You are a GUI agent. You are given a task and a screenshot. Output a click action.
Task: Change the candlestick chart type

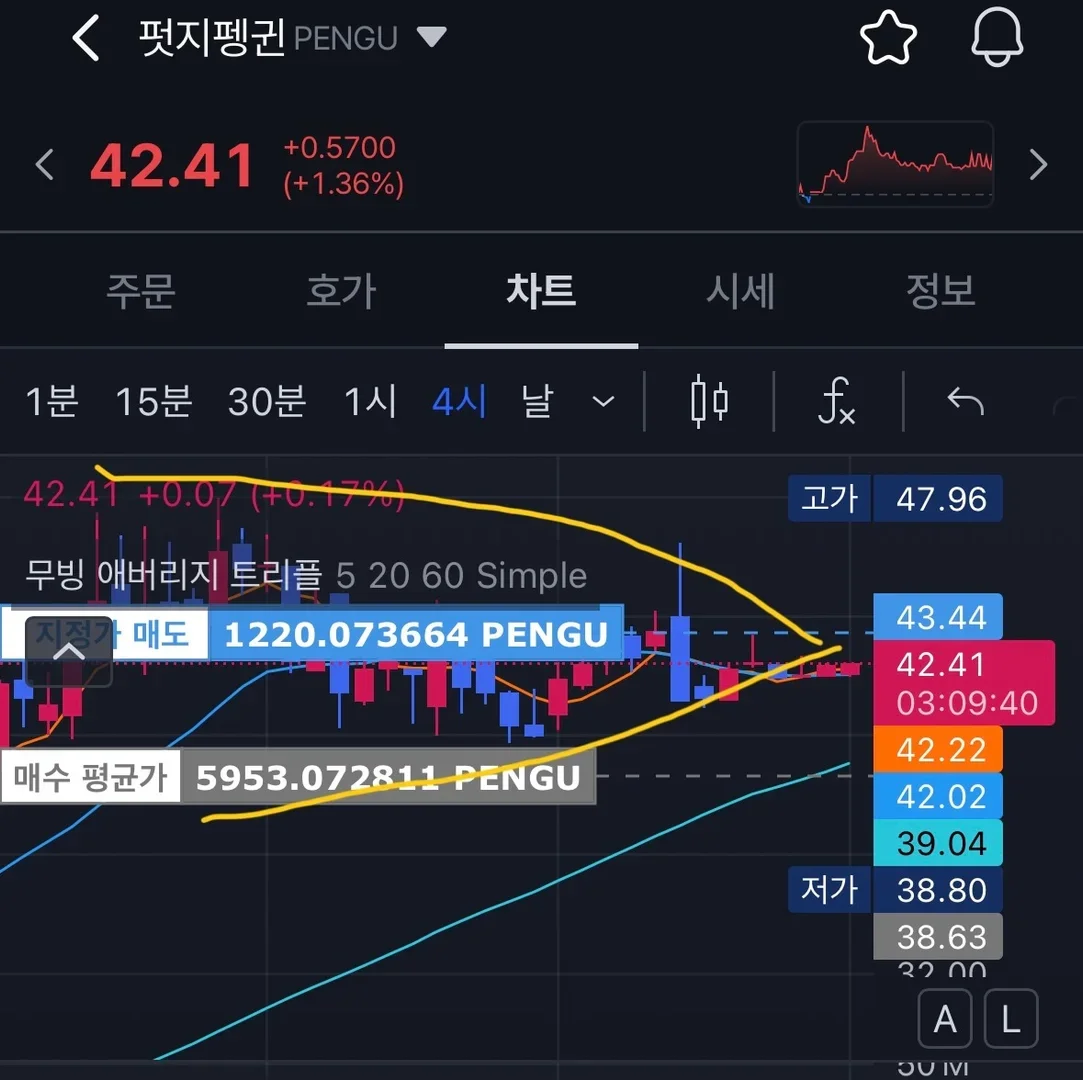[x=709, y=402]
